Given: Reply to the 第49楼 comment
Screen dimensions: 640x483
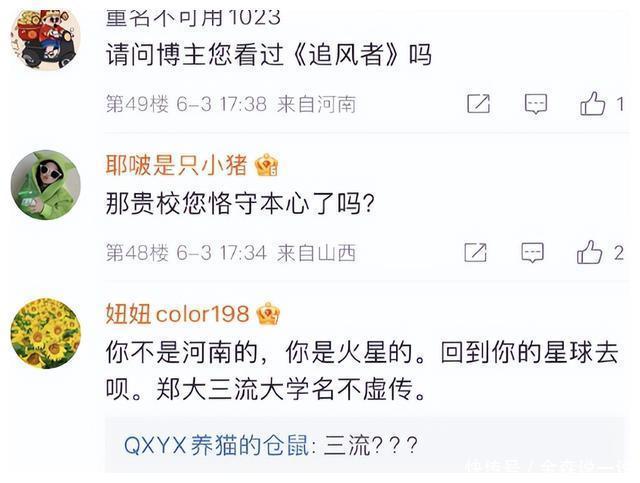Looking at the screenshot, I should pyautogui.click(x=537, y=103).
